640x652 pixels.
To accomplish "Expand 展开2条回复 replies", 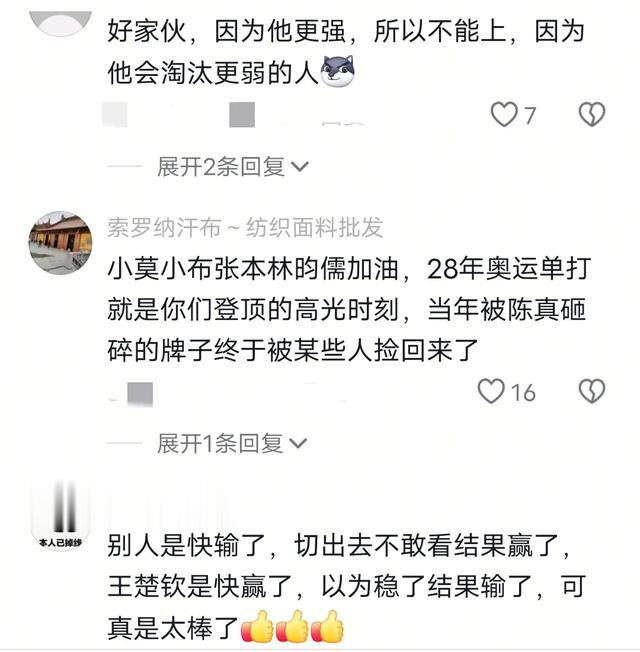I will click(x=232, y=167).
